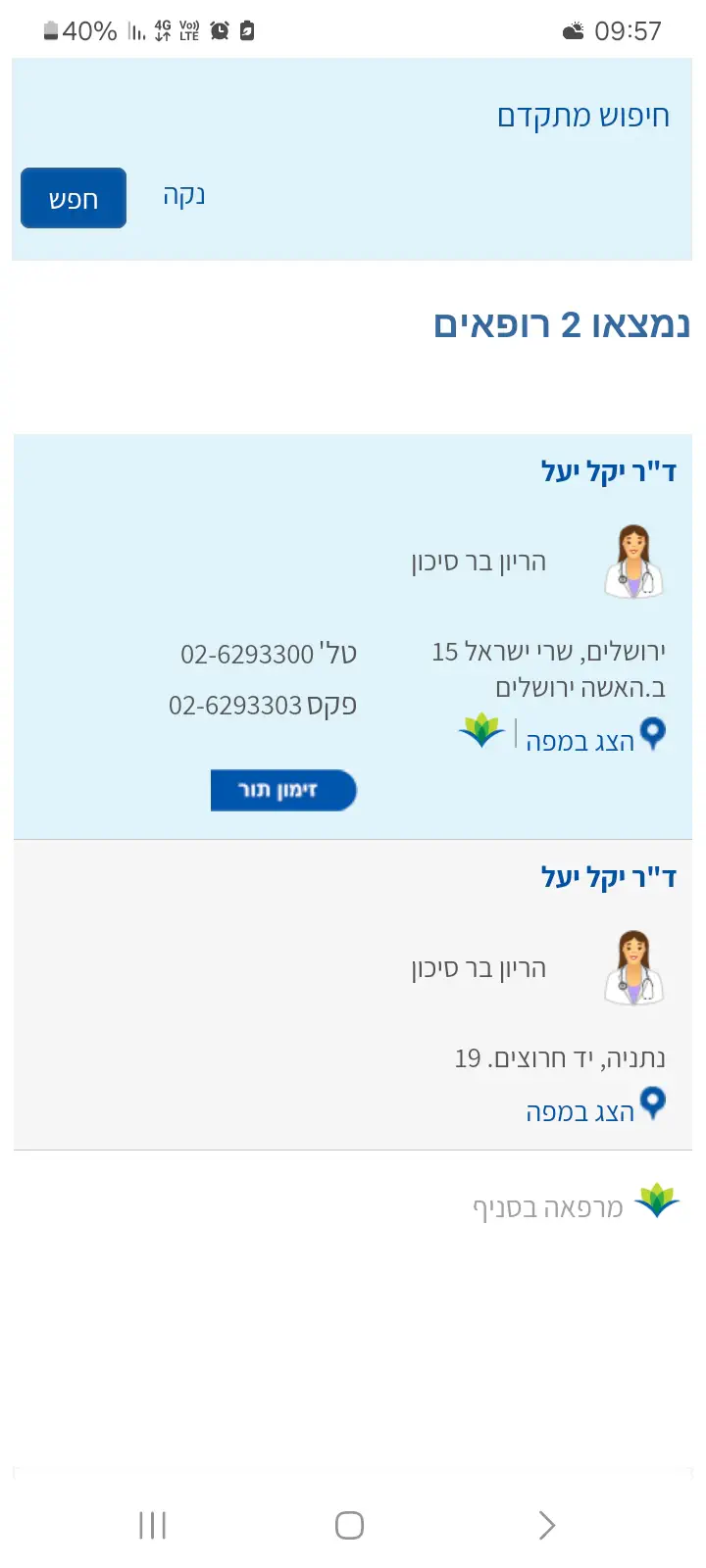The image size is (706, 1568).
Task: Tap the חפש search button
Action: coord(74,198)
